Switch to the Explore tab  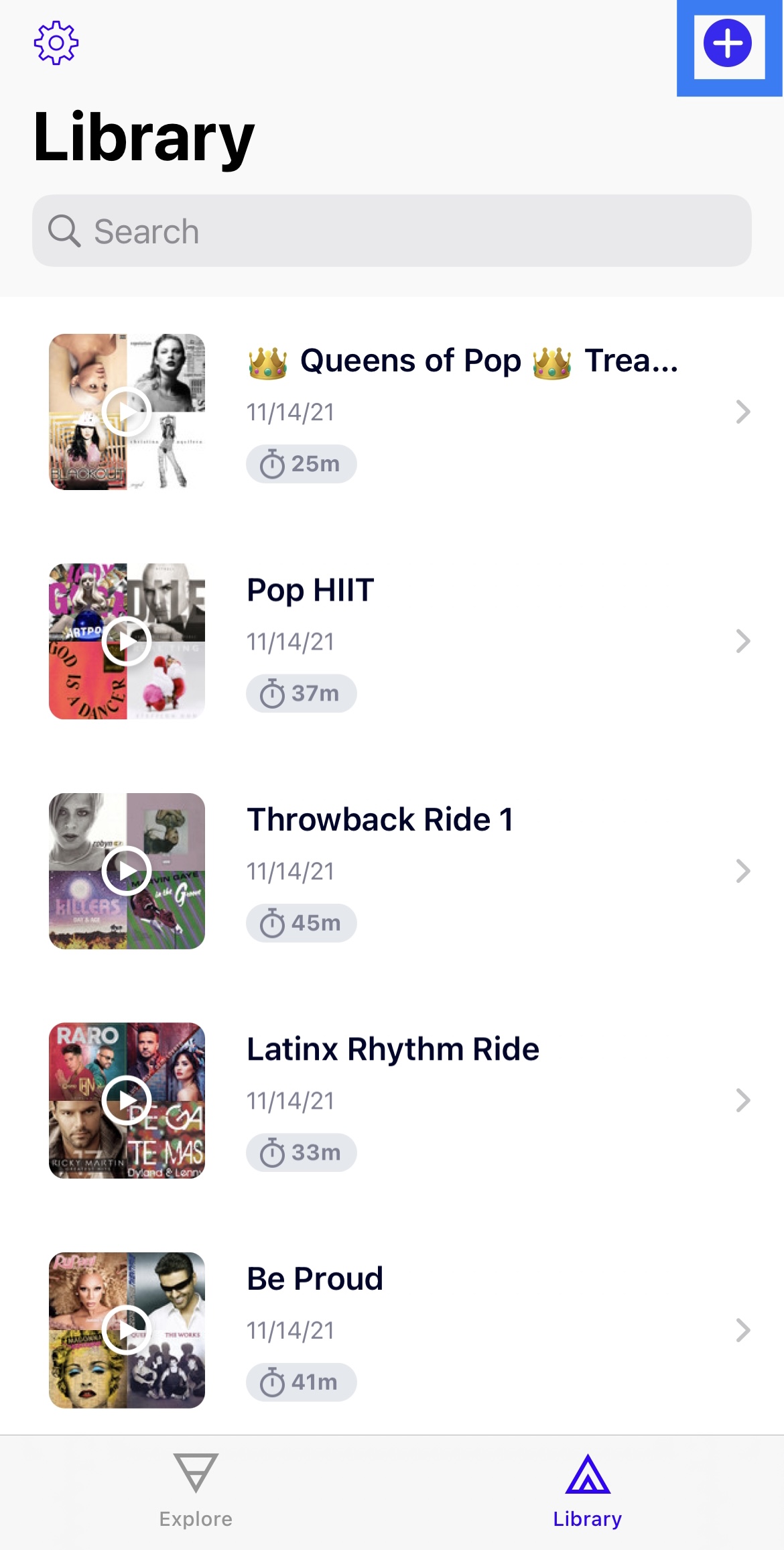click(196, 1491)
